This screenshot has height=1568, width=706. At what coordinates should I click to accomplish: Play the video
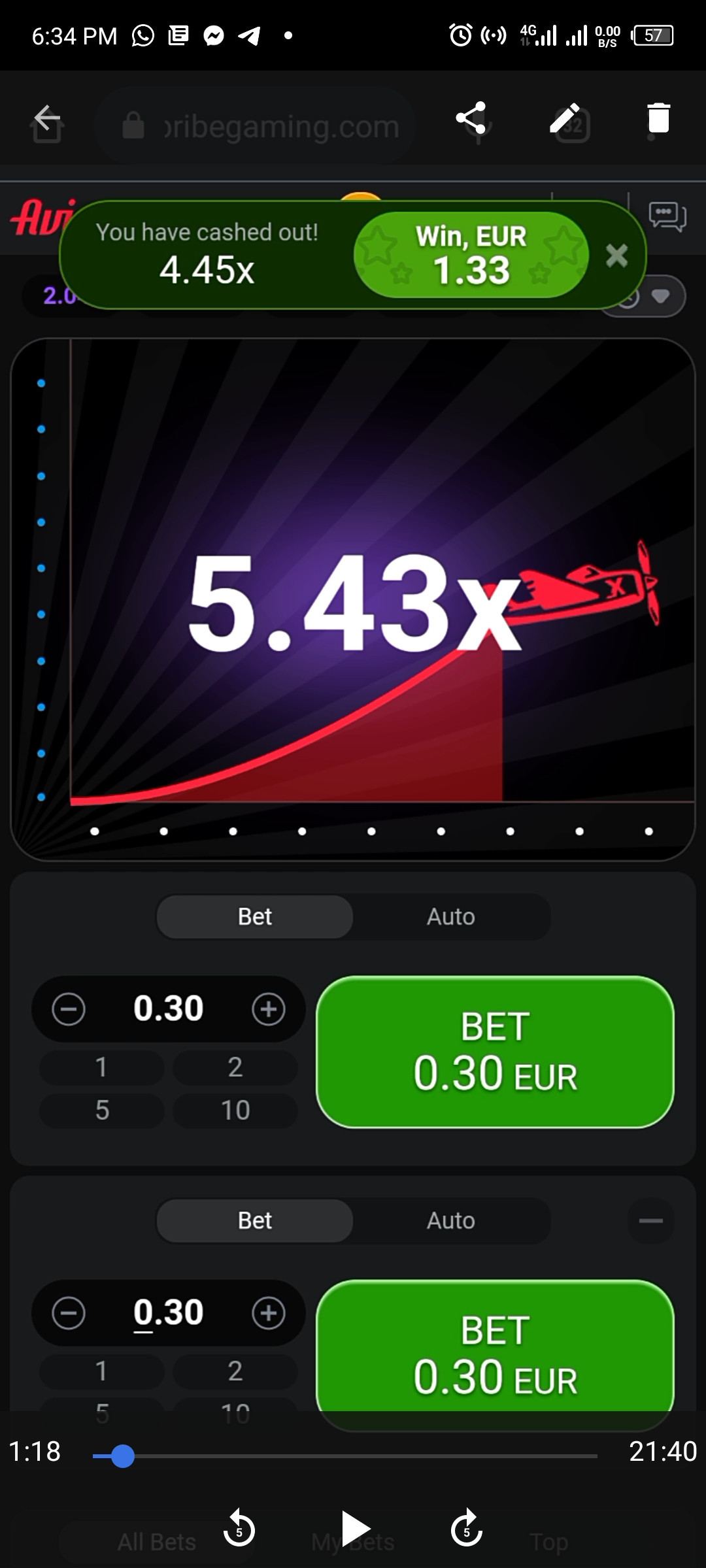pos(354,1529)
